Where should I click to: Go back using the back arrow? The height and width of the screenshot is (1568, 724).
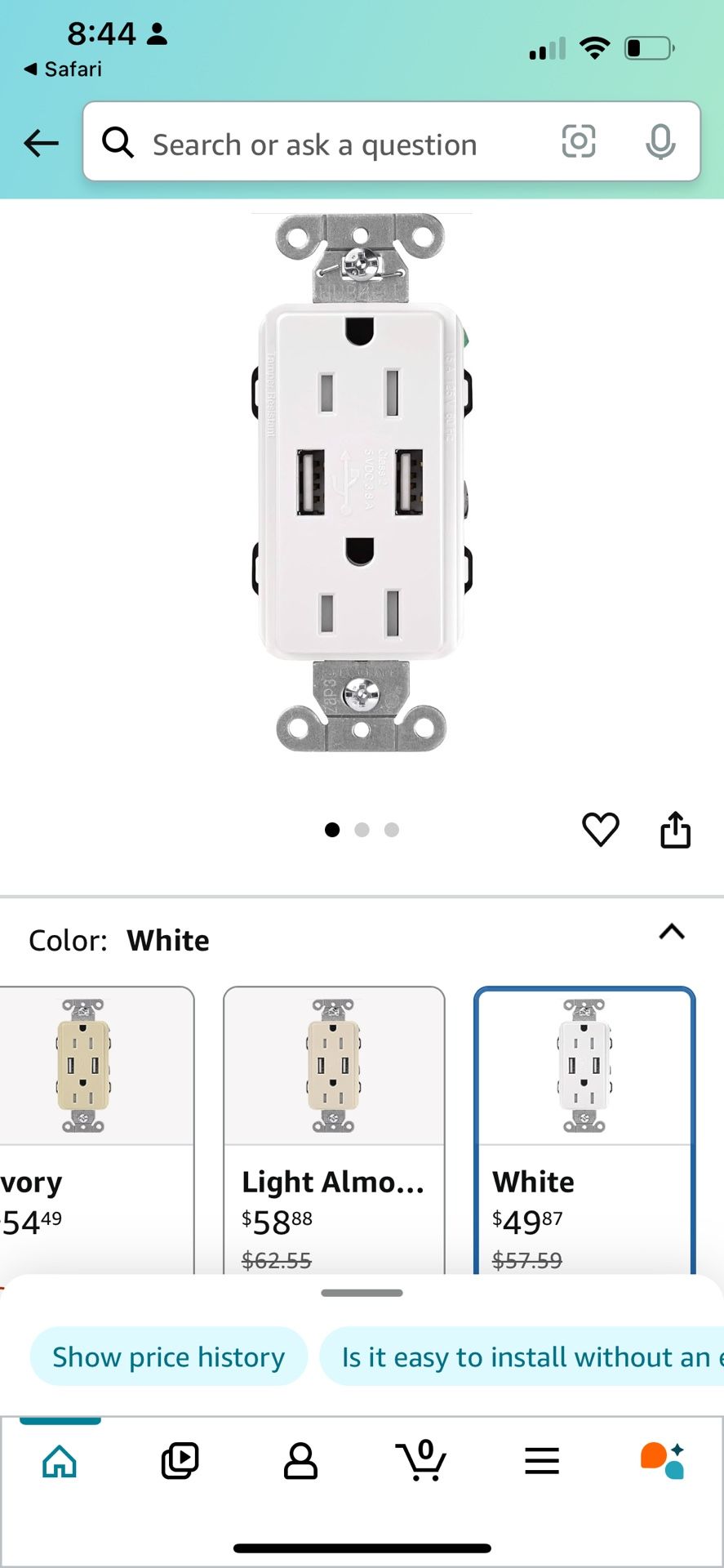click(x=41, y=143)
